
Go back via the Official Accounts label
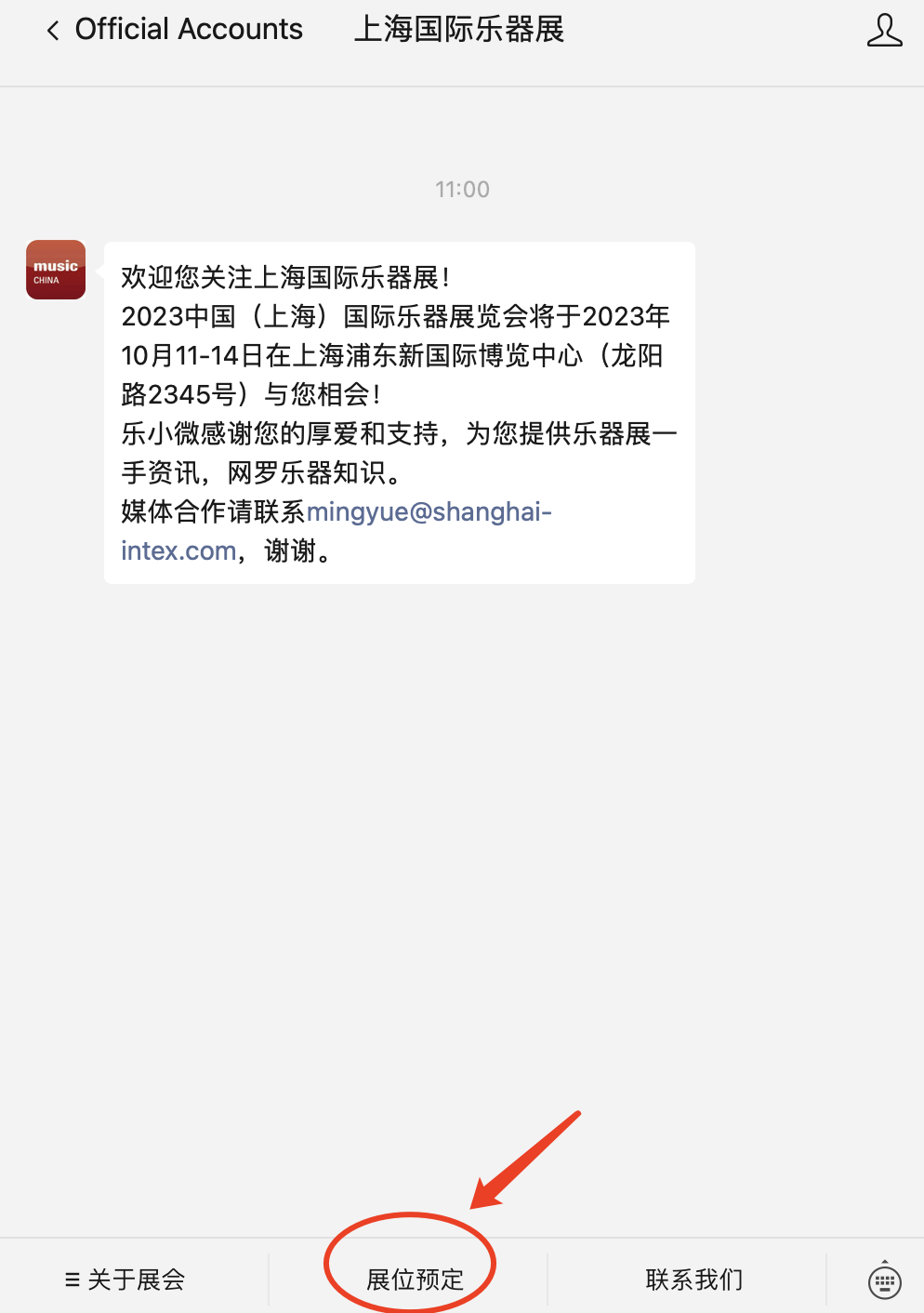click(x=188, y=29)
